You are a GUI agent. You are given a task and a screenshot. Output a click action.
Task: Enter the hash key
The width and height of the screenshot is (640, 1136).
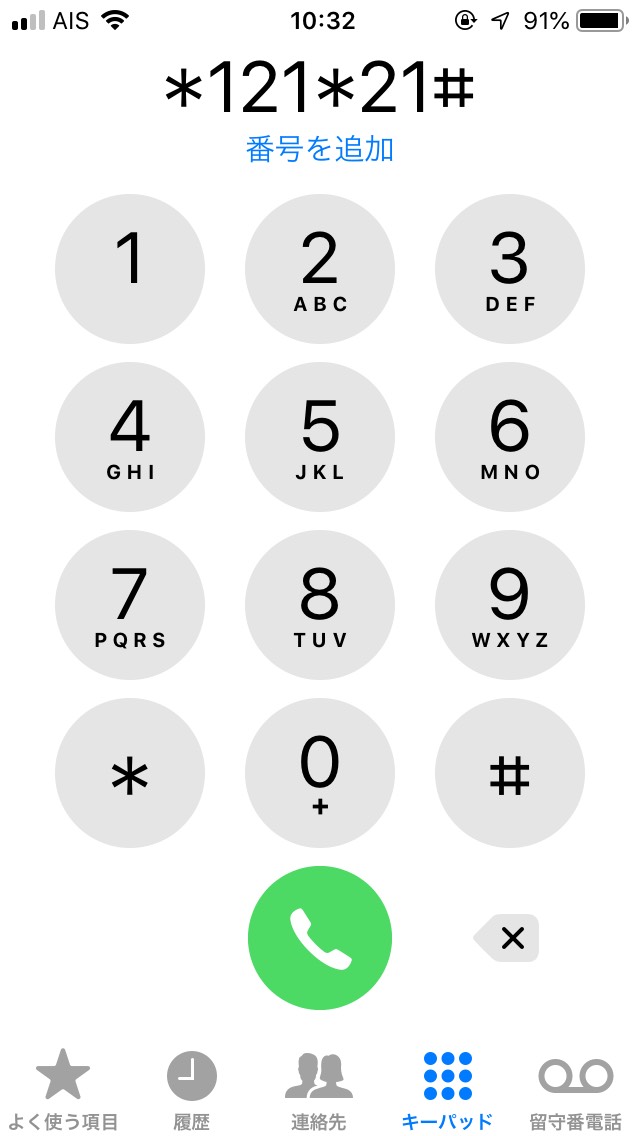coord(510,773)
